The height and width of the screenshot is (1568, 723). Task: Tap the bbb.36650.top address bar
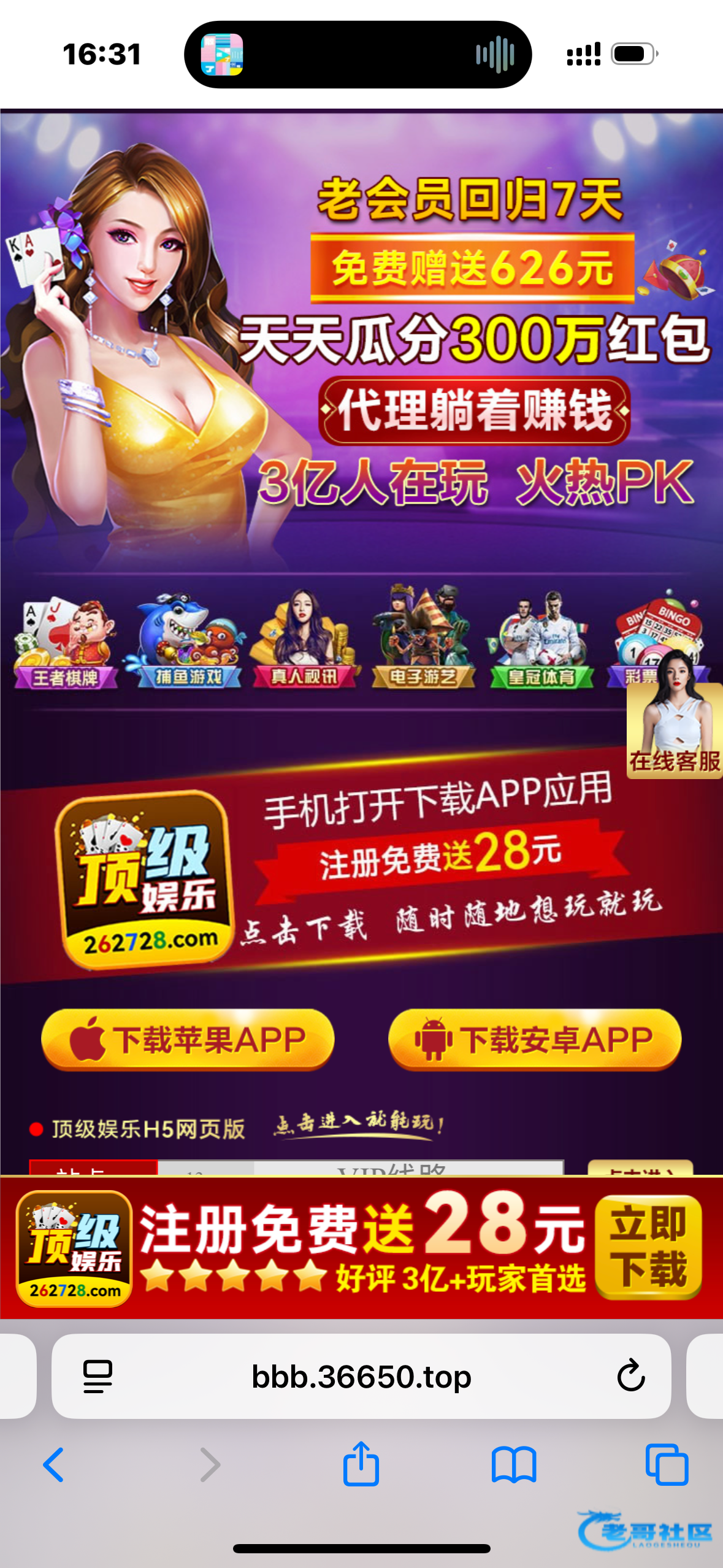(361, 1377)
